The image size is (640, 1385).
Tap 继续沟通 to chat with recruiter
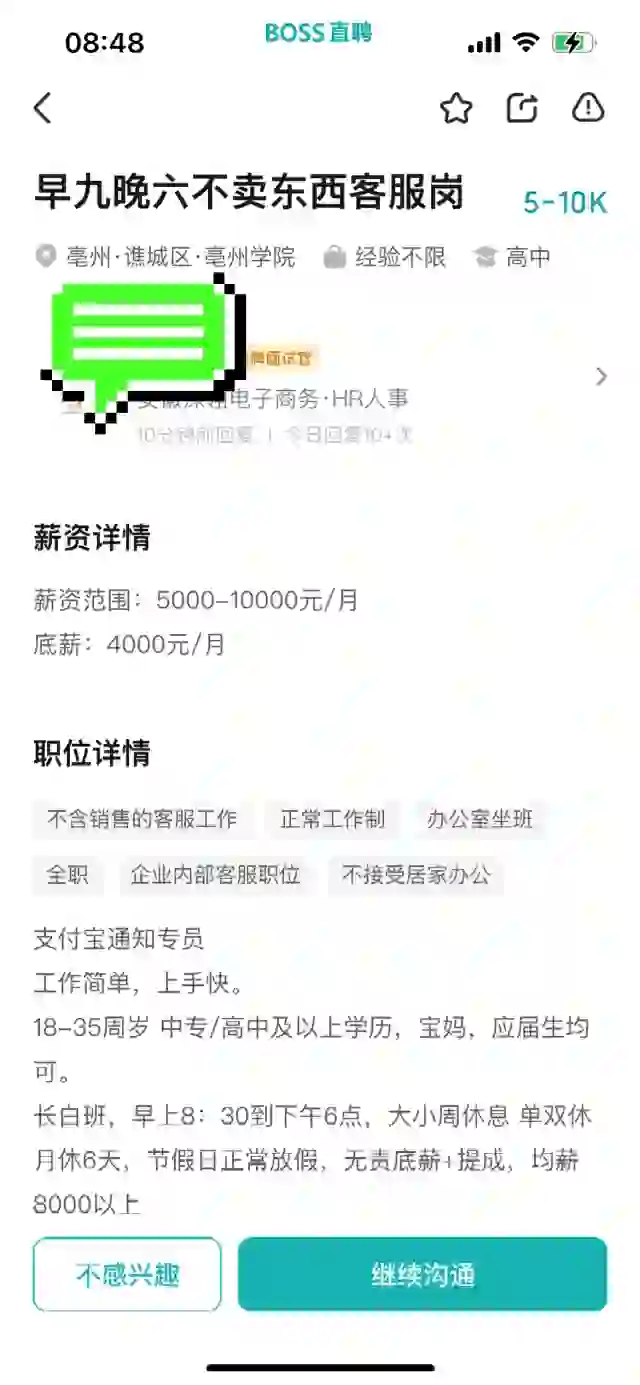(x=422, y=1274)
